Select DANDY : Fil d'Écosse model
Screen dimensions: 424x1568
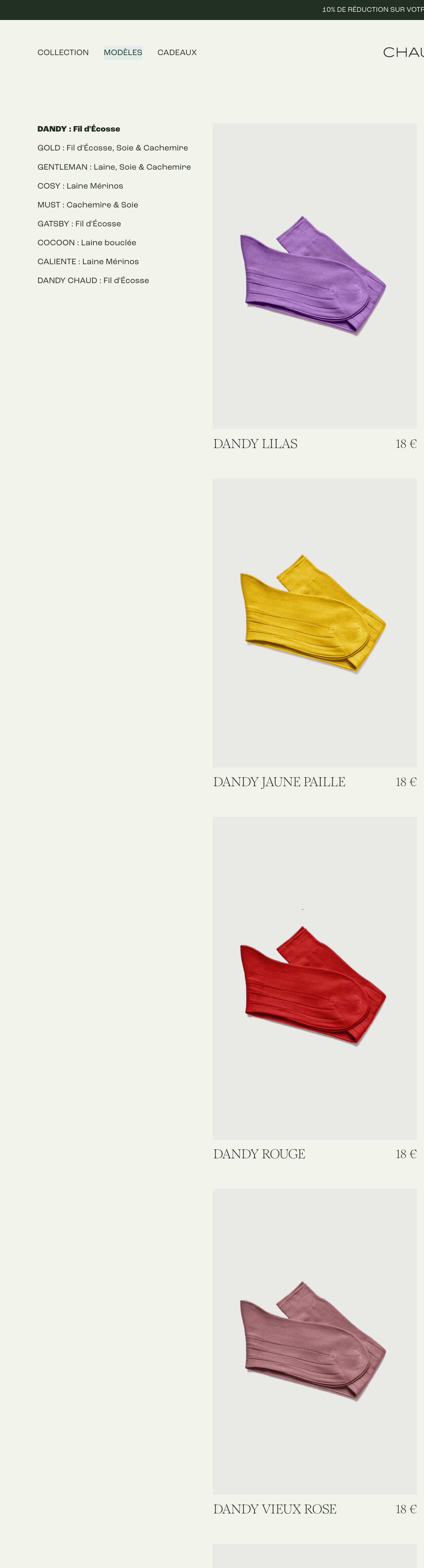pyautogui.click(x=79, y=129)
